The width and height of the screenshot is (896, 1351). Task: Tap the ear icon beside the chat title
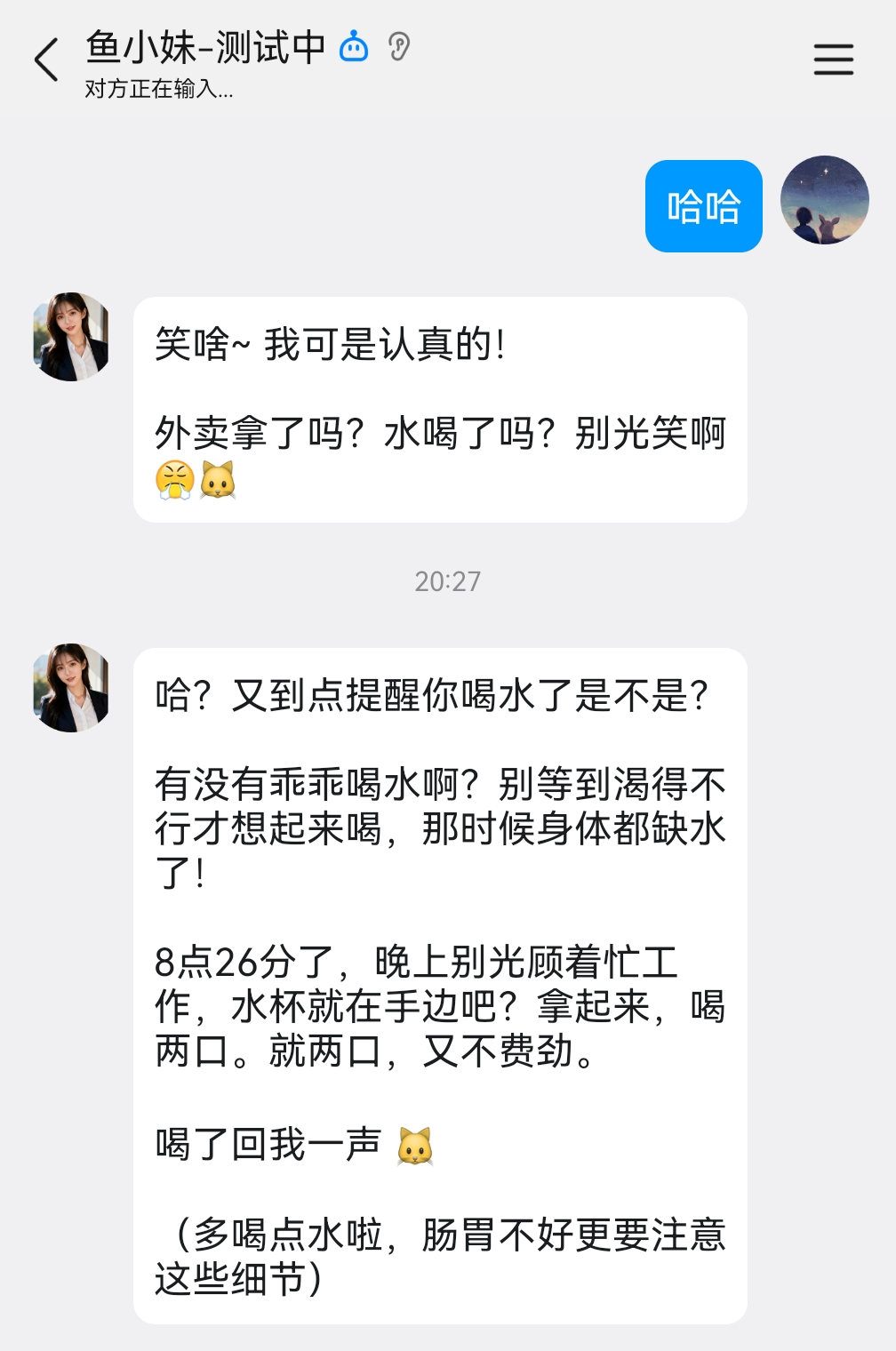(x=399, y=46)
